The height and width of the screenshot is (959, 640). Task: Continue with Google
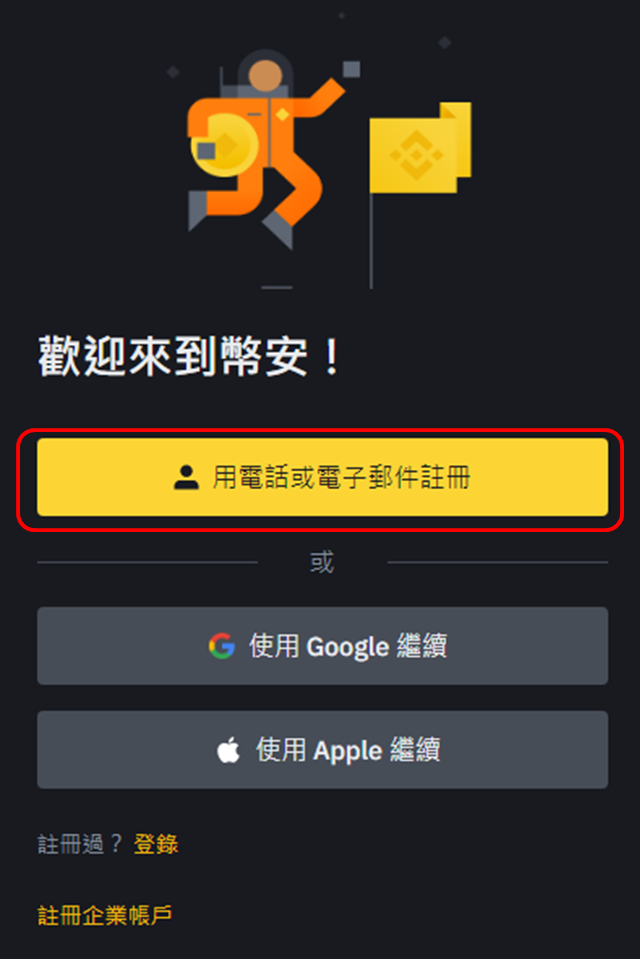[322, 646]
